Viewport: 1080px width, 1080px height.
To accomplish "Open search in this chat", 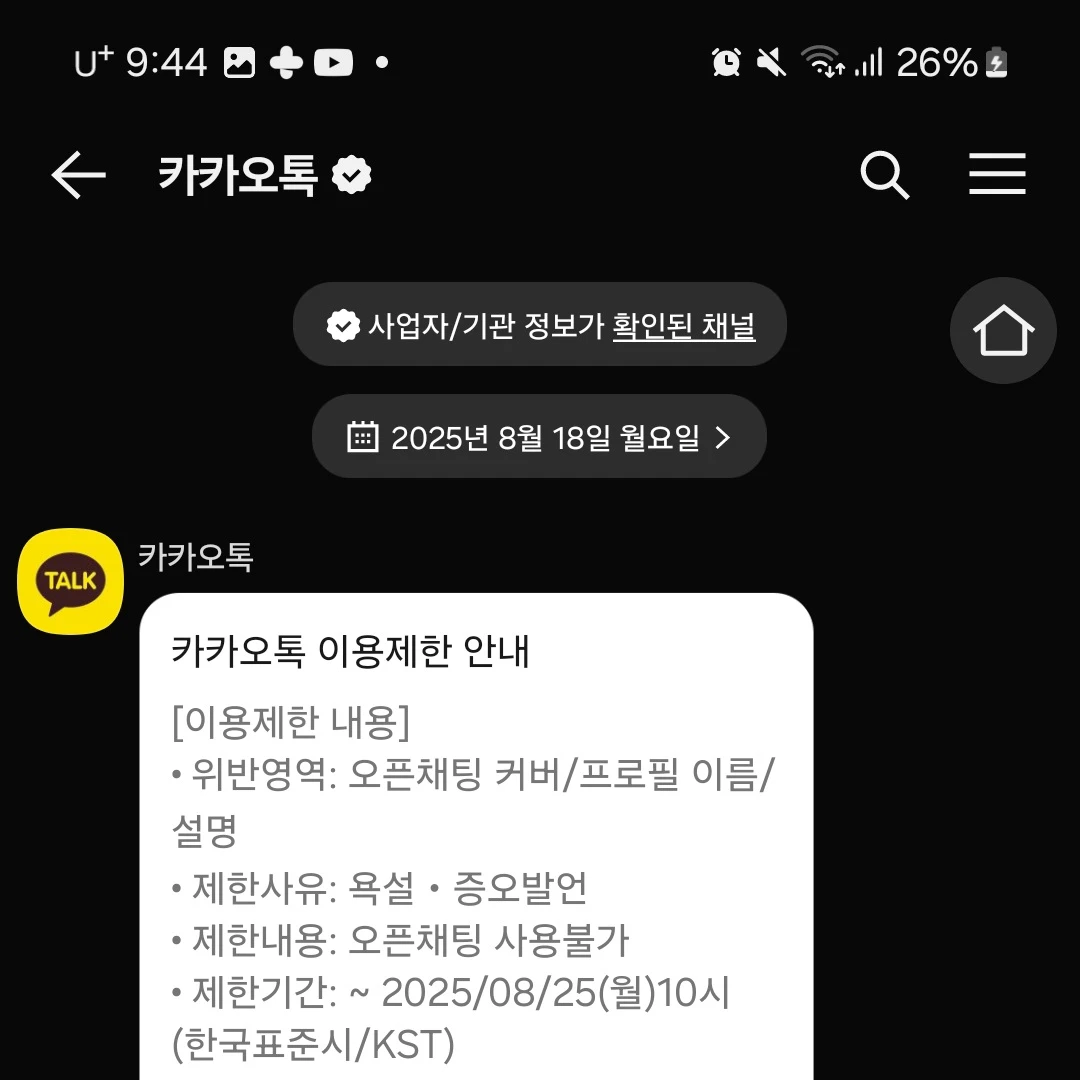I will (884, 176).
